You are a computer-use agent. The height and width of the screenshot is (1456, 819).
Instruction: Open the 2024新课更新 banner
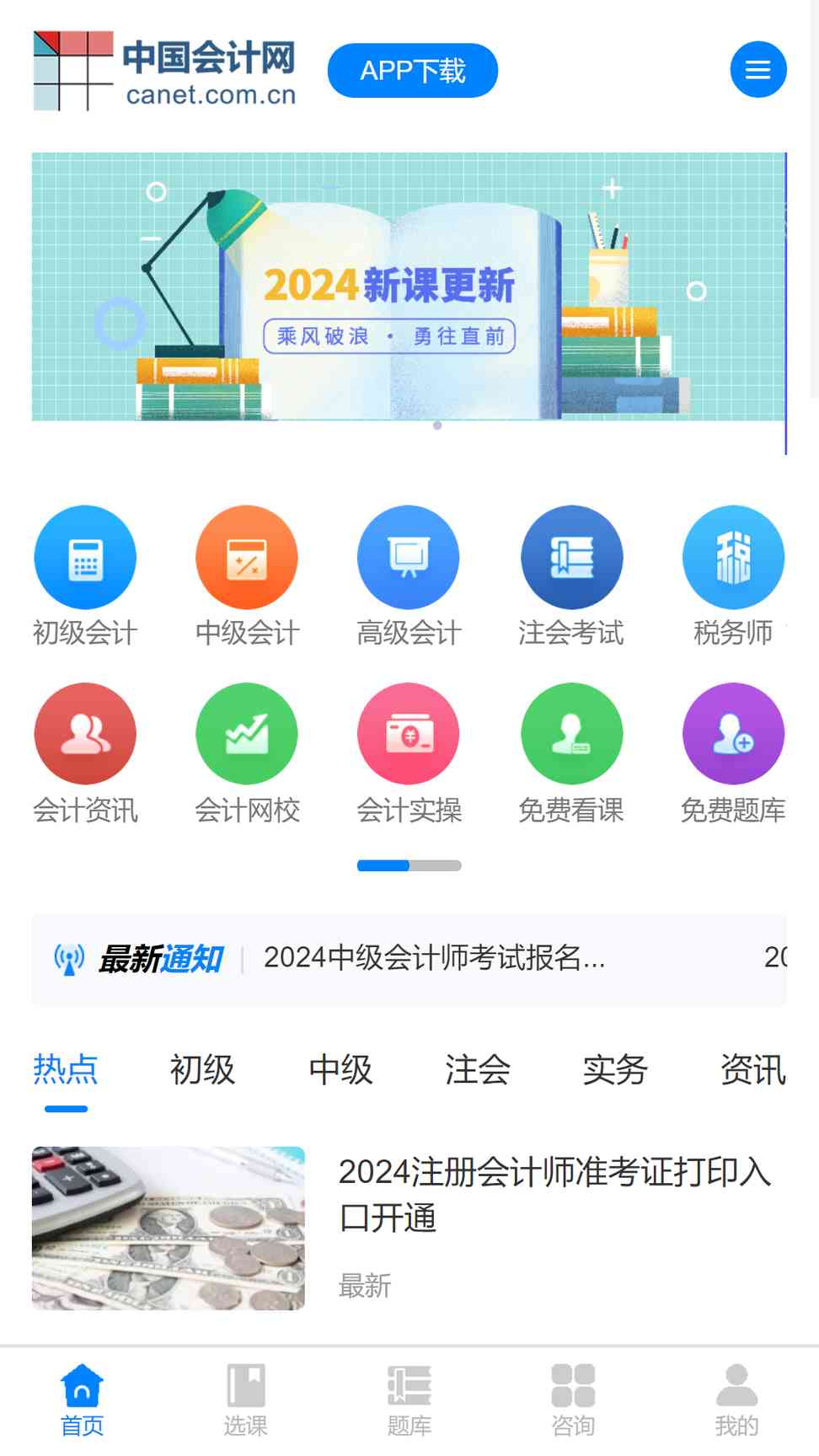coord(409,286)
